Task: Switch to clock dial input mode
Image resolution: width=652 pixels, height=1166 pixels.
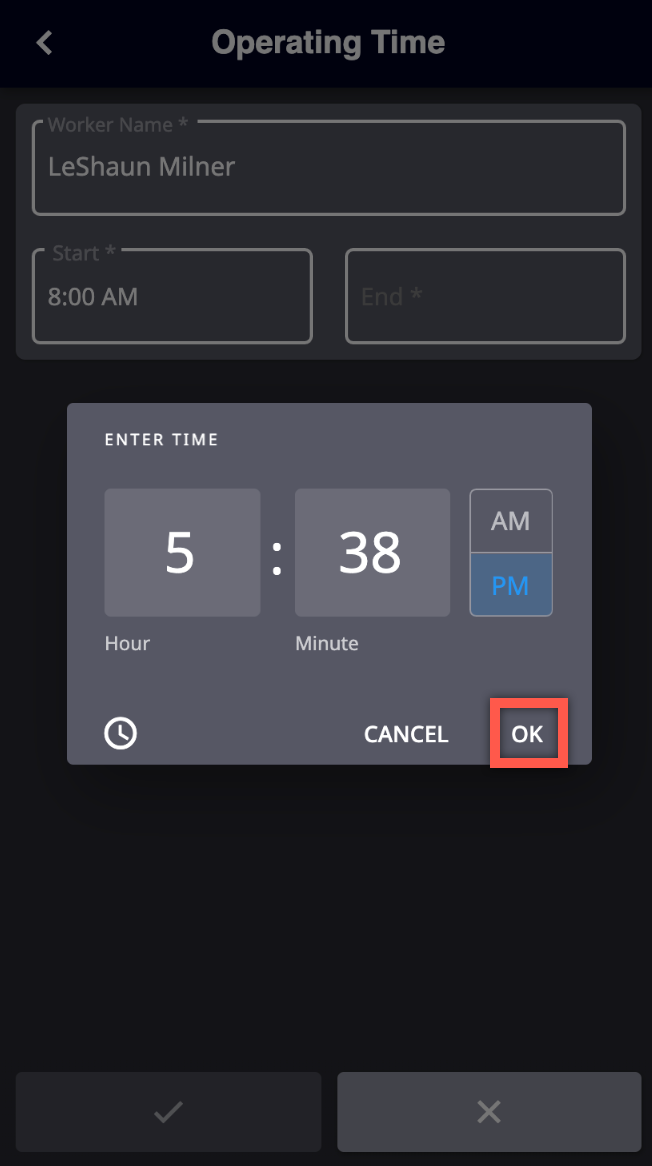Action: click(121, 733)
